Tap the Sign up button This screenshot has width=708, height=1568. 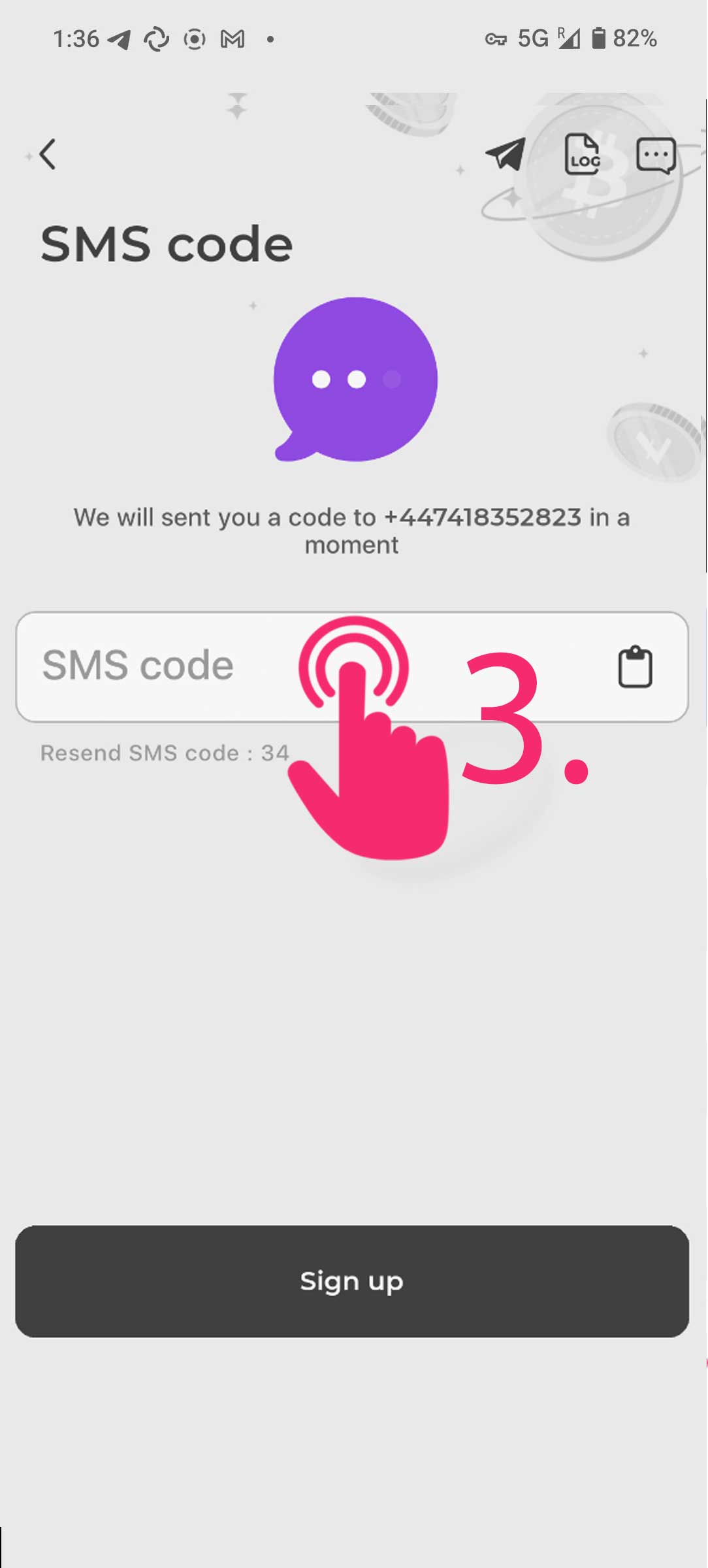(x=352, y=1281)
